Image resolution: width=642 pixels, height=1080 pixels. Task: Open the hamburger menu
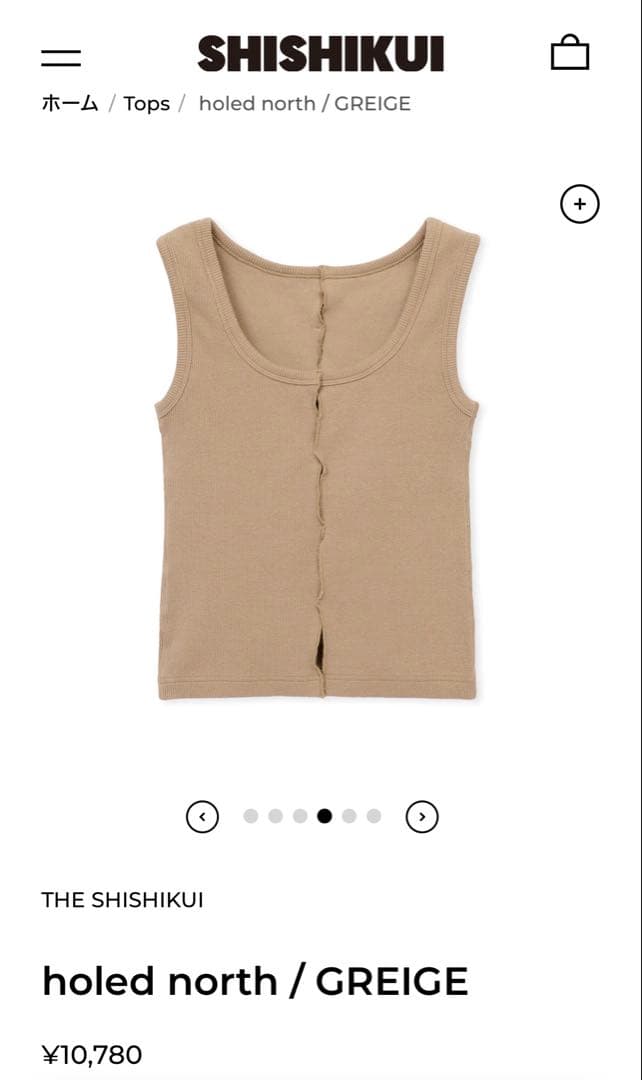61,57
